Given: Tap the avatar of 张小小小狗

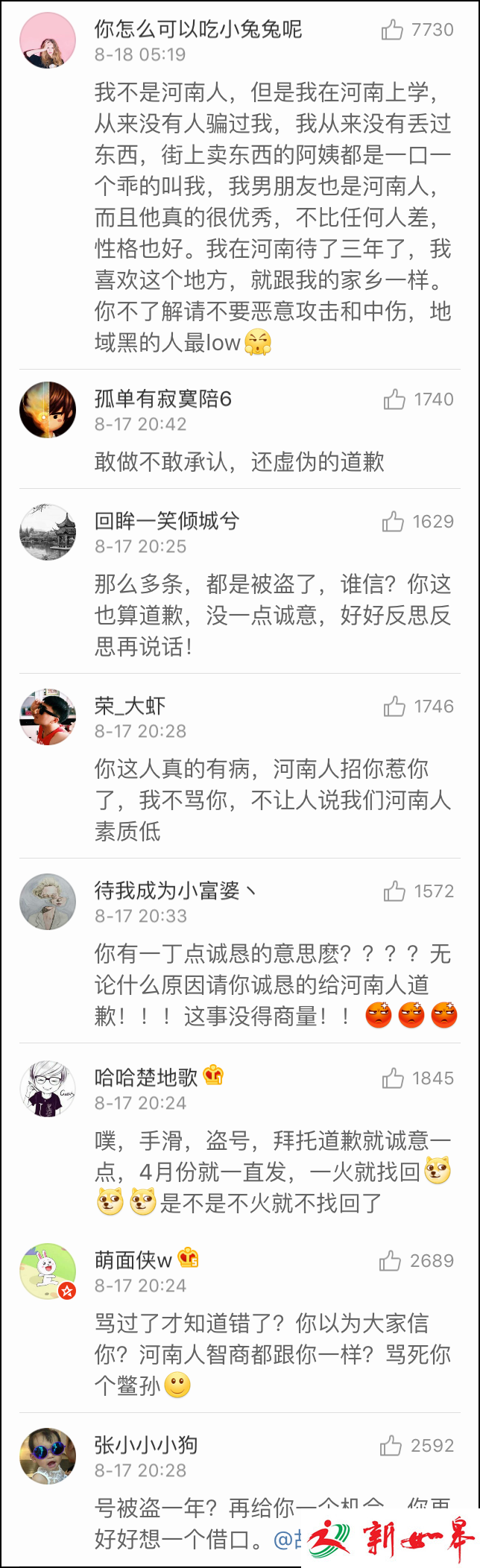Looking at the screenshot, I should [48, 1456].
